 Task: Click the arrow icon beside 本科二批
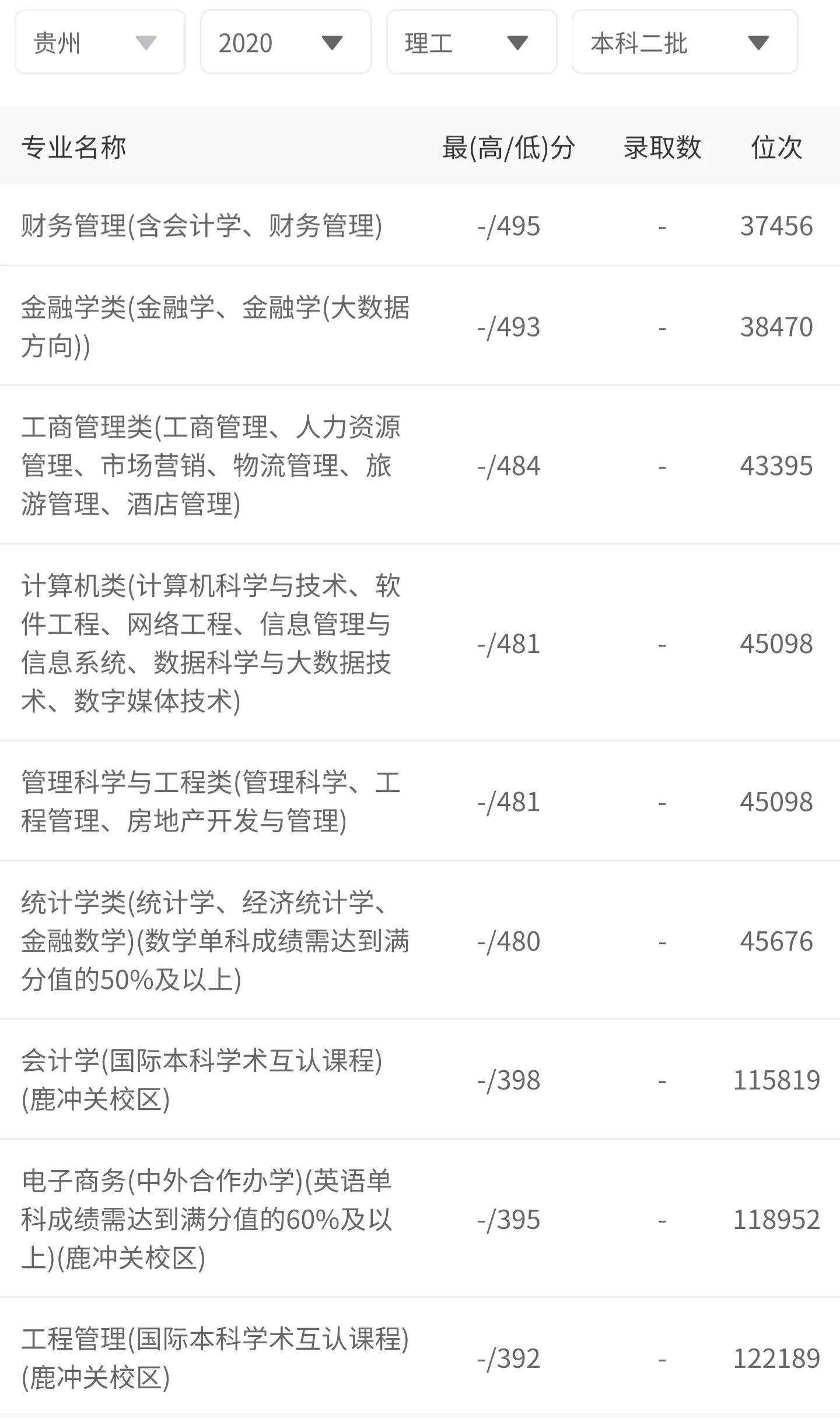point(757,43)
